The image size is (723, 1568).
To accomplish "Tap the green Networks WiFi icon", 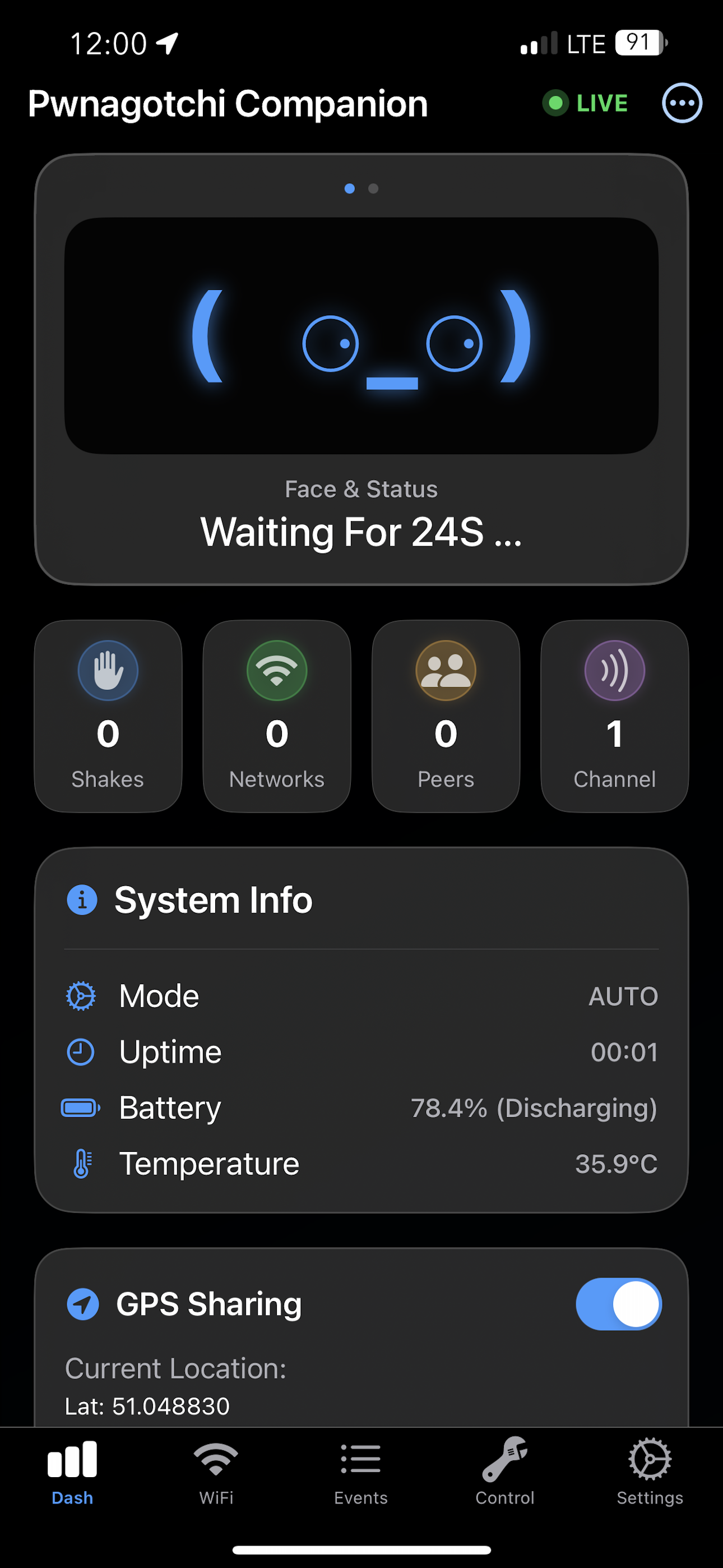I will (x=277, y=670).
